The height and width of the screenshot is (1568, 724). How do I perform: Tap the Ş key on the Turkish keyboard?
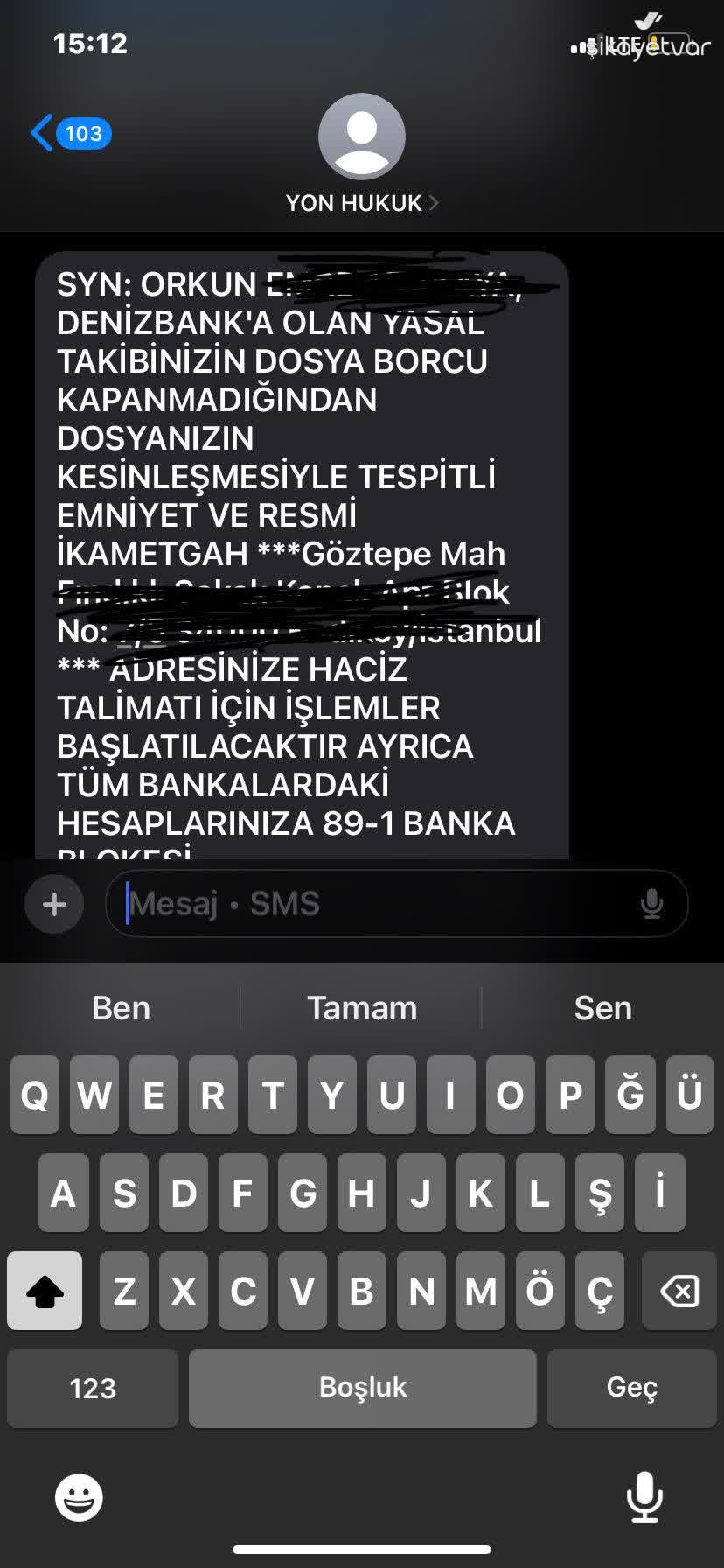click(x=600, y=1193)
